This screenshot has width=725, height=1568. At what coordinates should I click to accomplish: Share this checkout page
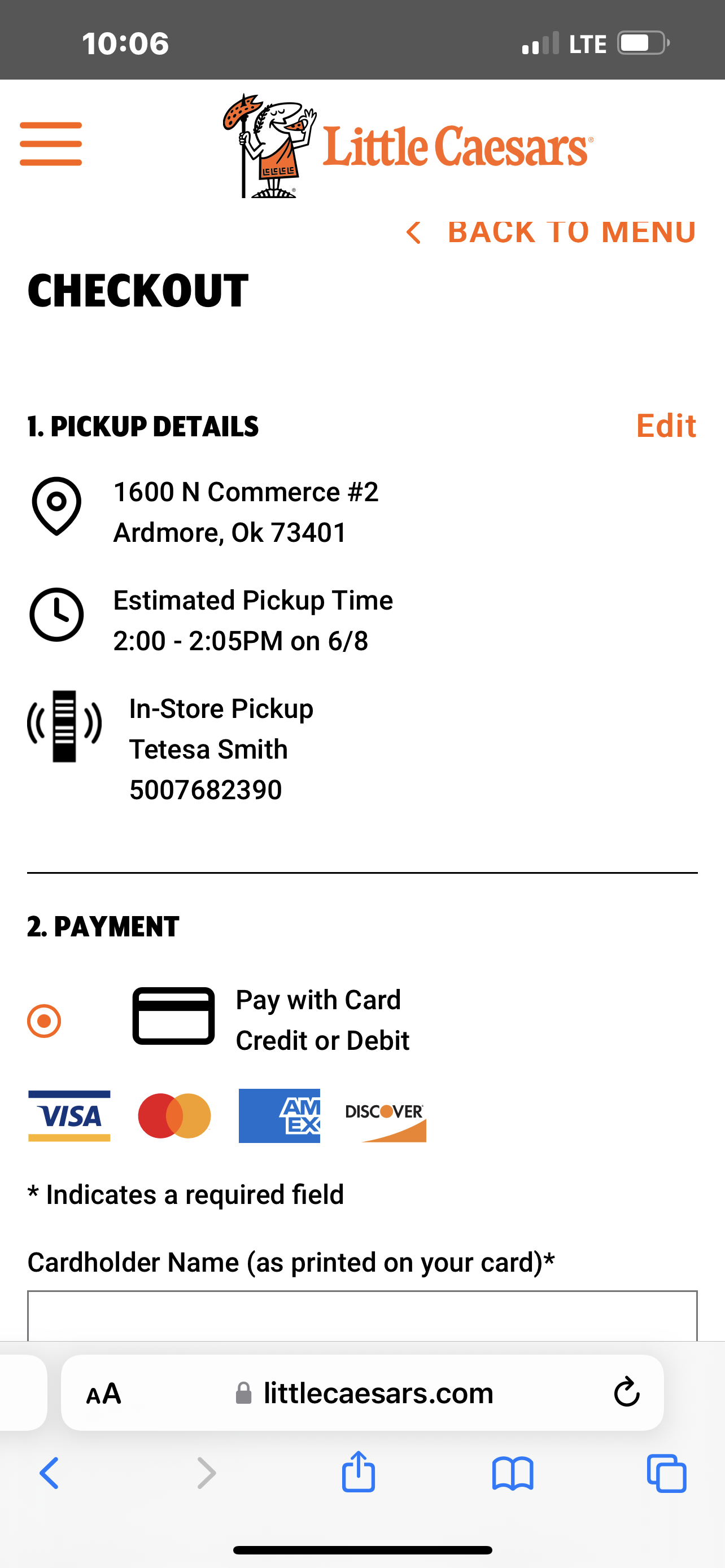point(359,1472)
